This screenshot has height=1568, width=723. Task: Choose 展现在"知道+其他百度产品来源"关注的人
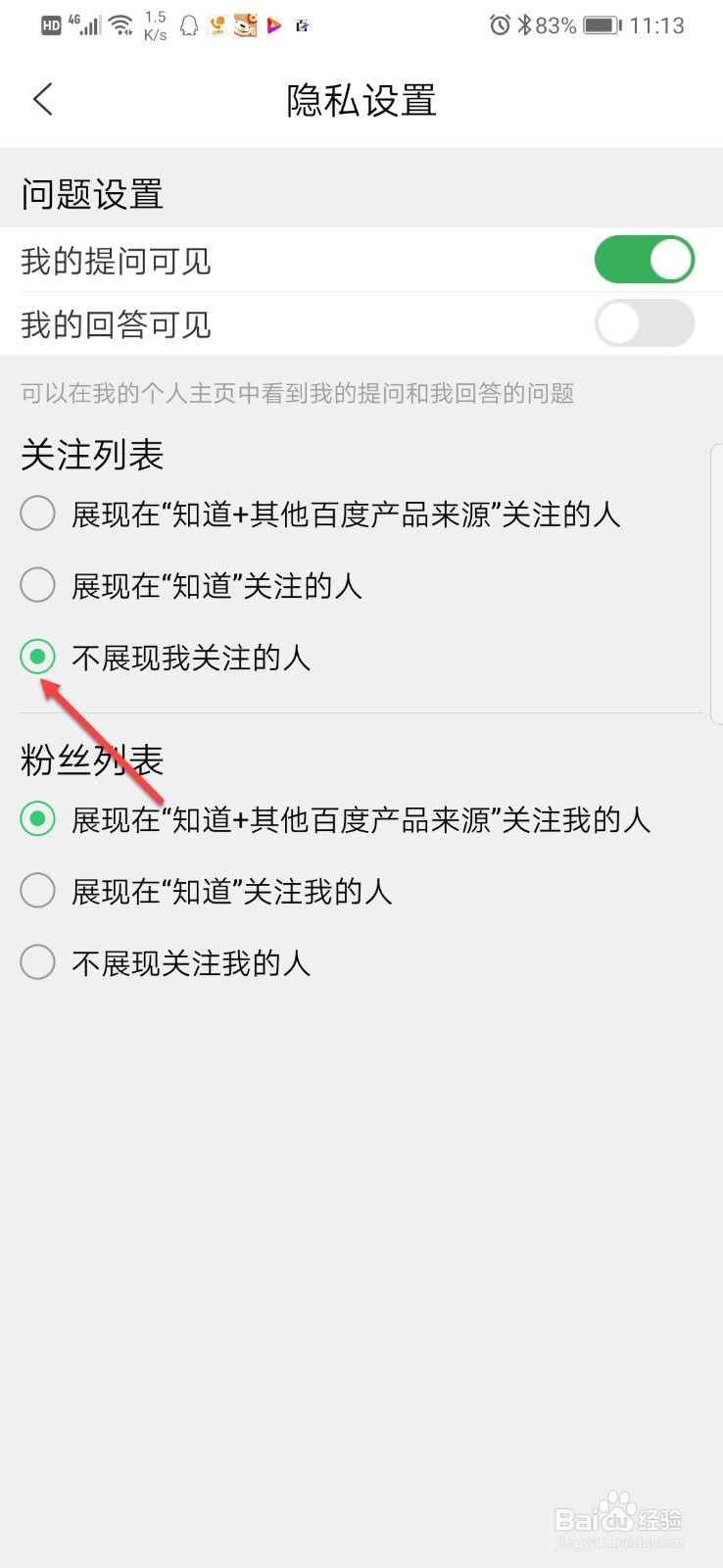37,513
